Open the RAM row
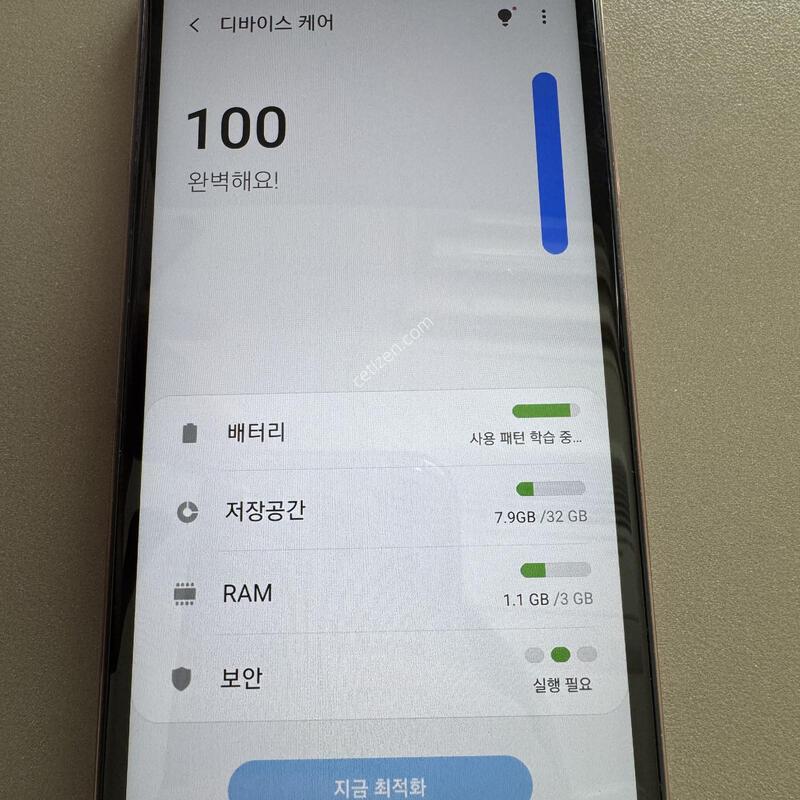This screenshot has height=800, width=800. [380, 593]
